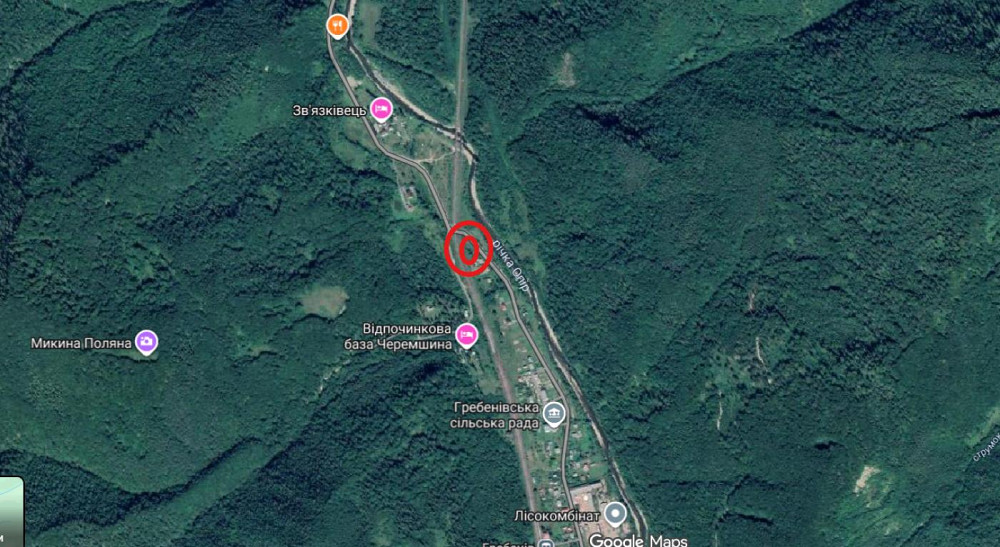Open the Микина Поляна photo spot marker
Screen dimensions: 1000x547
coord(147,342)
